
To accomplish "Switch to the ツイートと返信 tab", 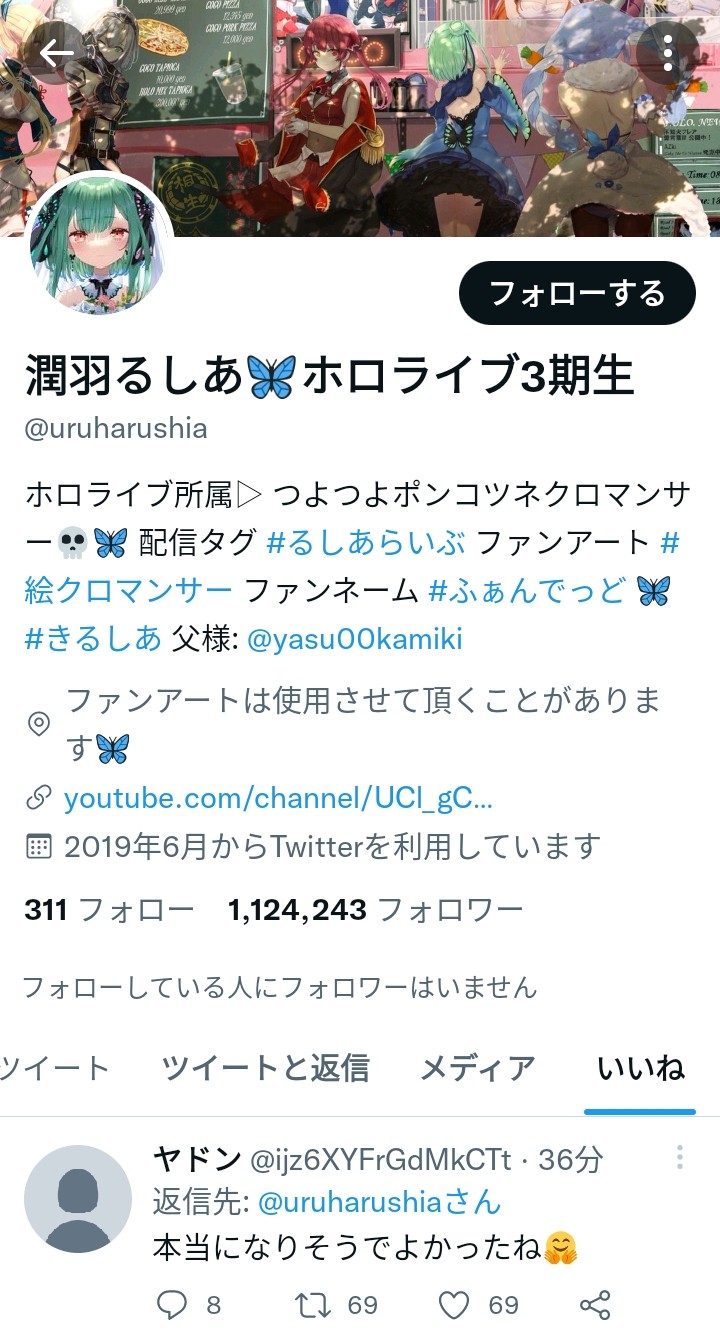I will point(265,1068).
